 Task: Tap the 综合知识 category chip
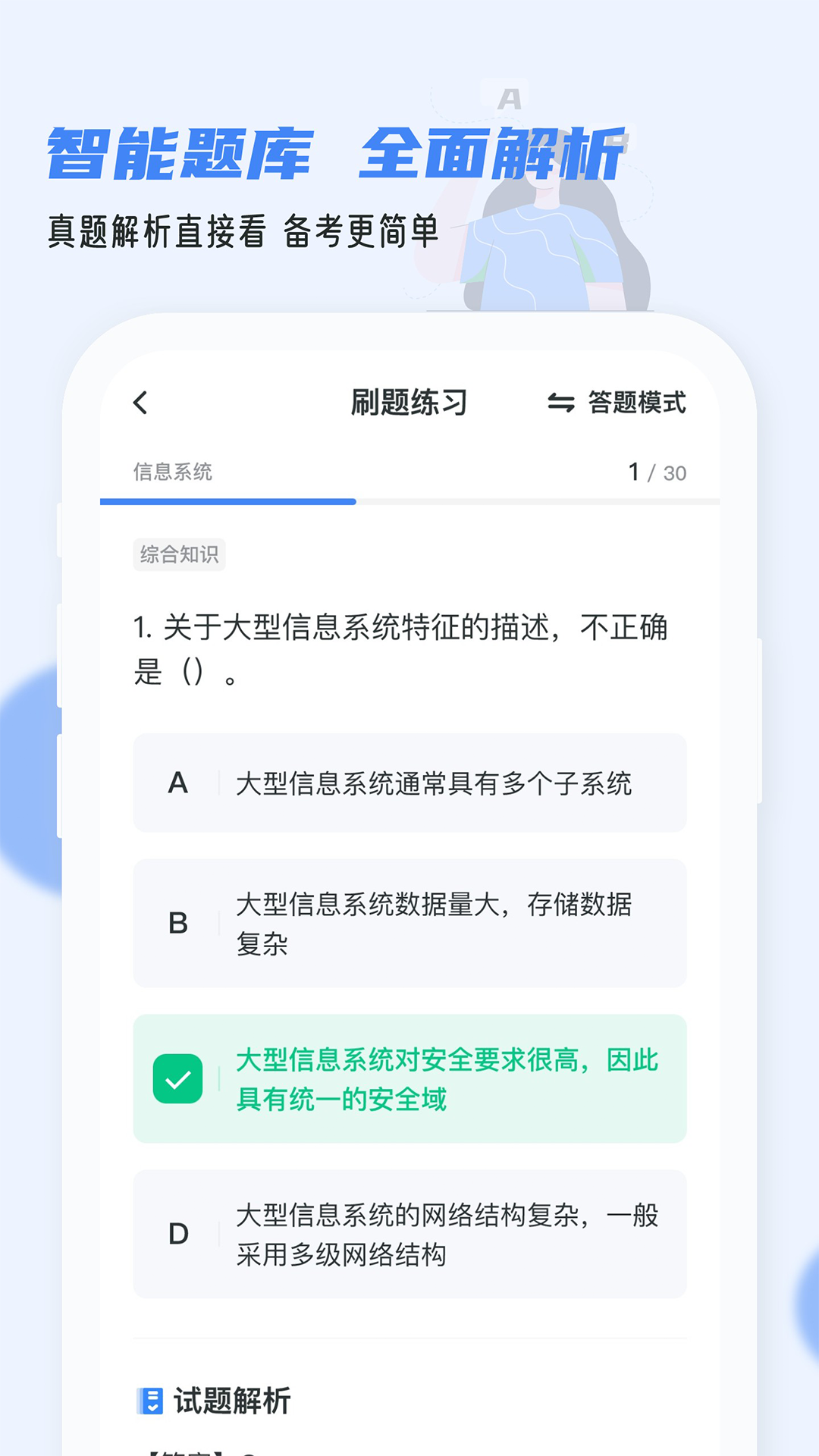[x=180, y=554]
